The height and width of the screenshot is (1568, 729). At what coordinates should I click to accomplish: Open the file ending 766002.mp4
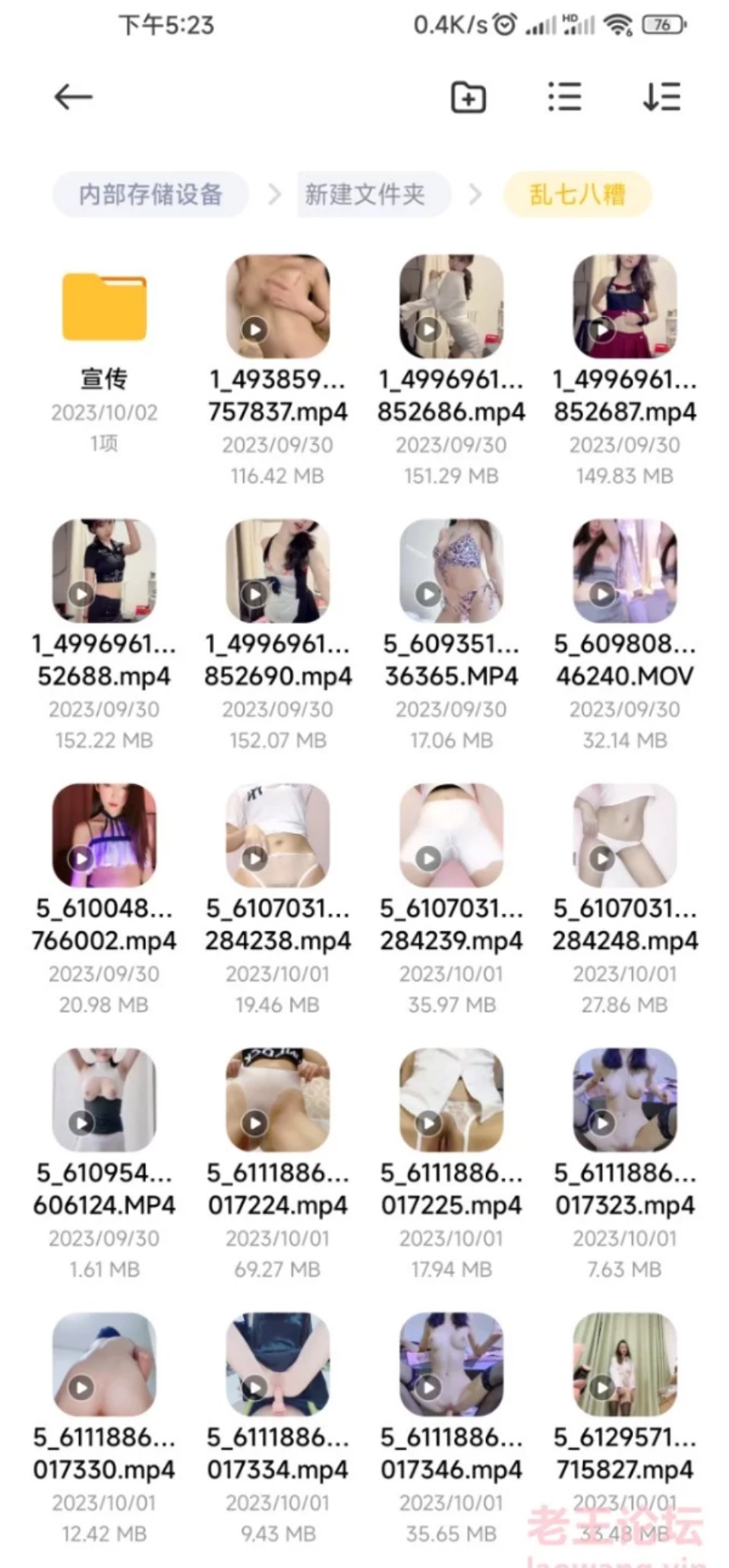pos(104,836)
